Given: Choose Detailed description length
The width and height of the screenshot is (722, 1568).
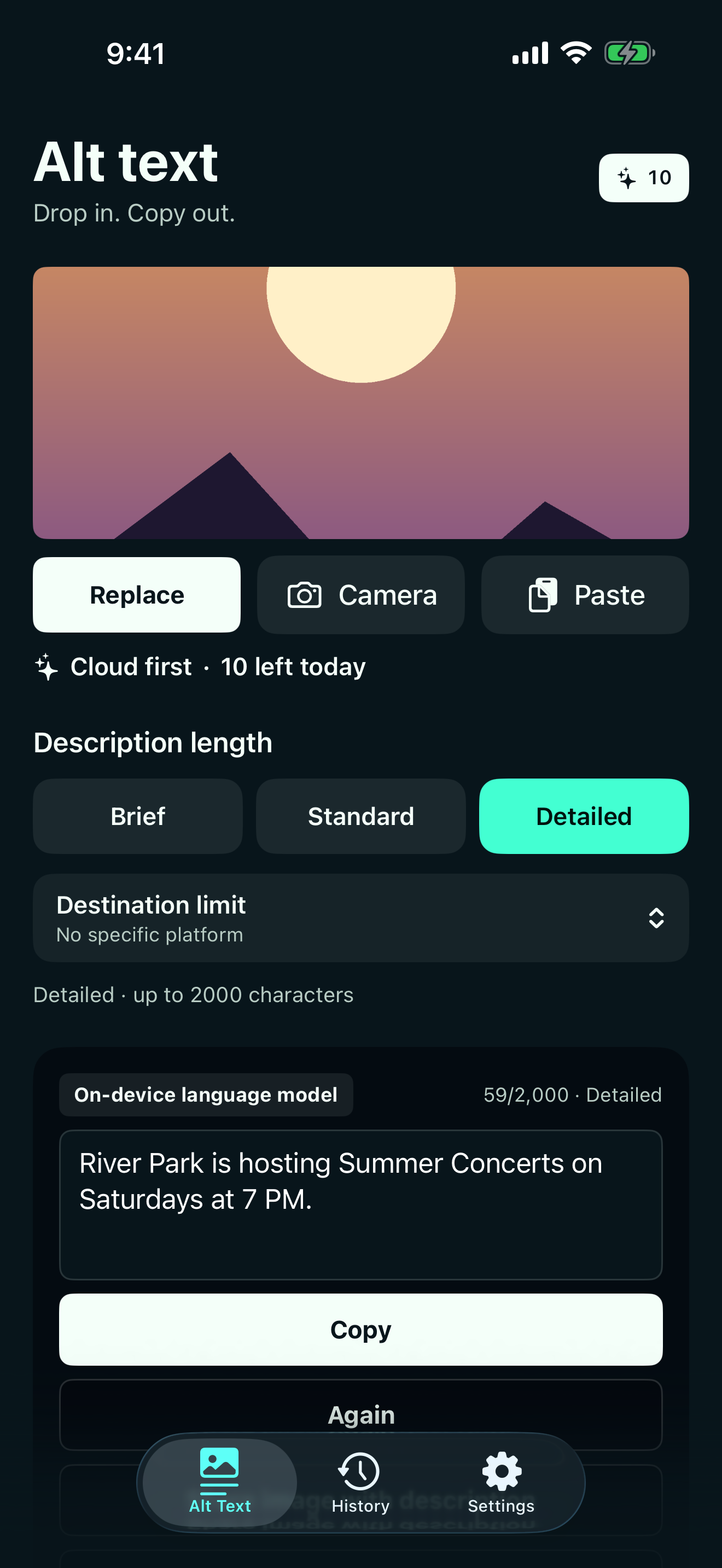Looking at the screenshot, I should (x=584, y=816).
